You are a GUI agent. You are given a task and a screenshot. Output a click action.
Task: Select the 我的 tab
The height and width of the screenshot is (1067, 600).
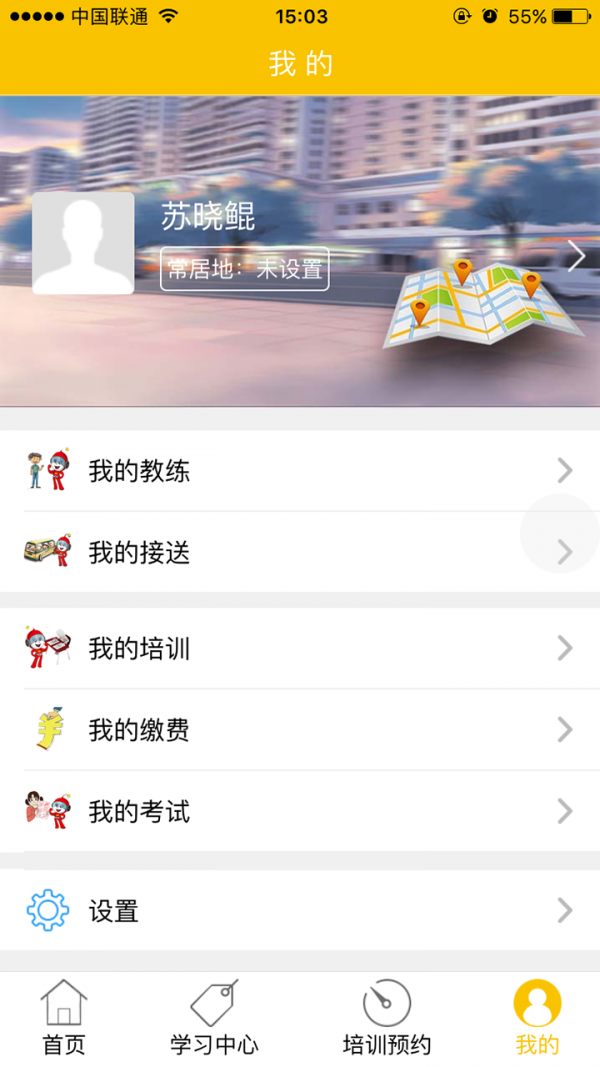tap(537, 1018)
